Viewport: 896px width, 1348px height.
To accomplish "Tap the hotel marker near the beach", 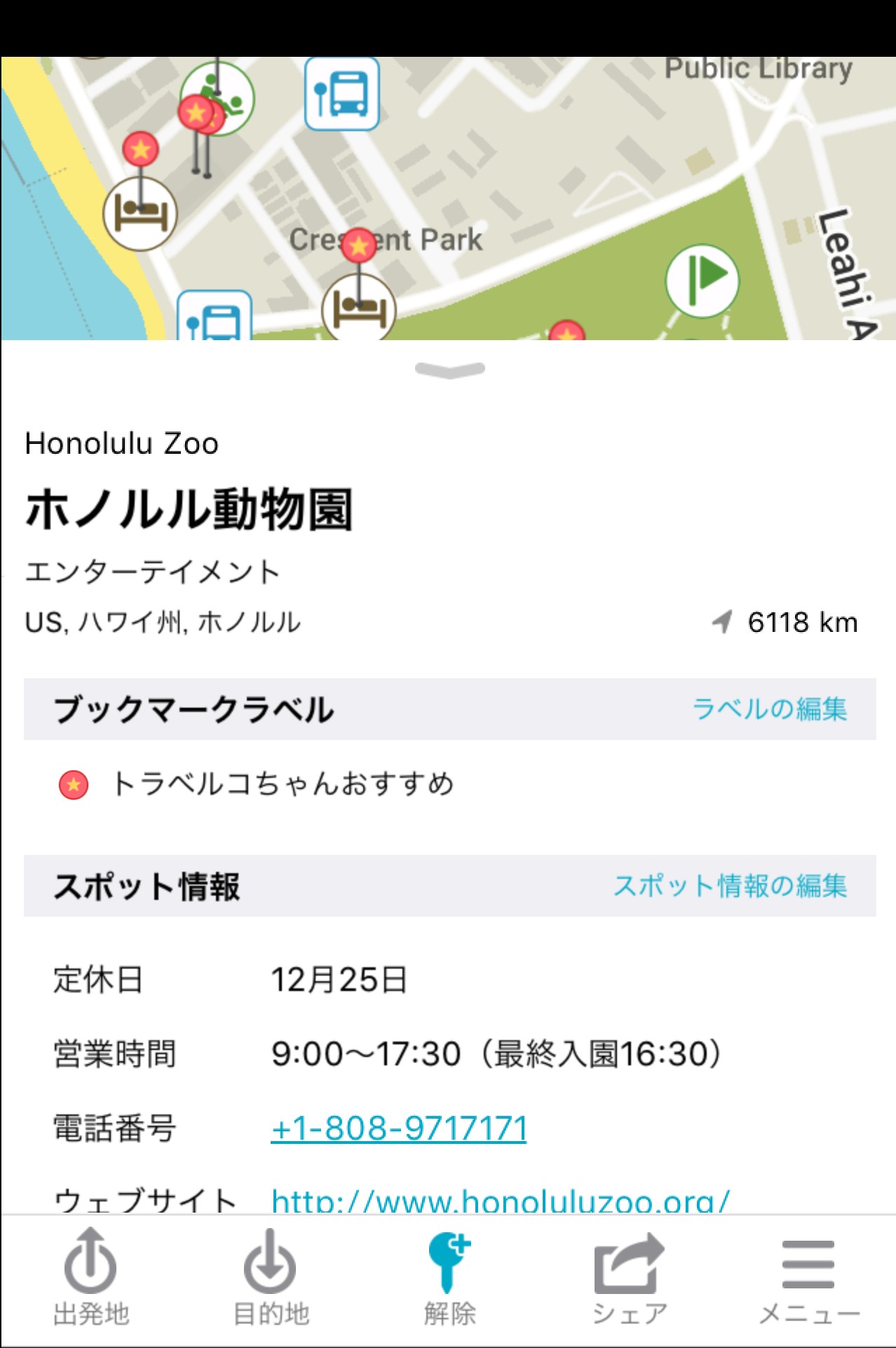I will click(140, 213).
